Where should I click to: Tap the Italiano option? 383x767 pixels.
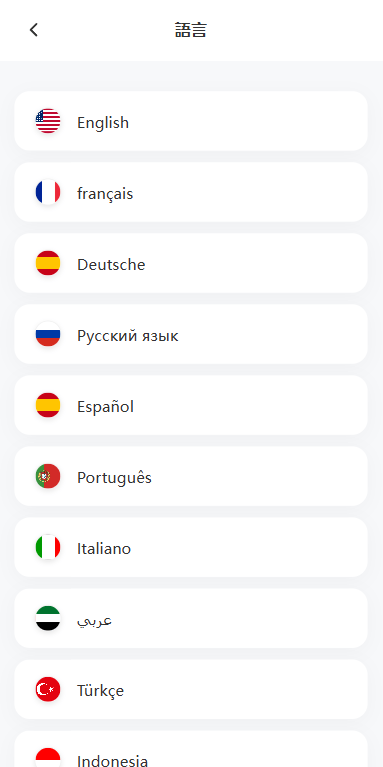(x=191, y=547)
